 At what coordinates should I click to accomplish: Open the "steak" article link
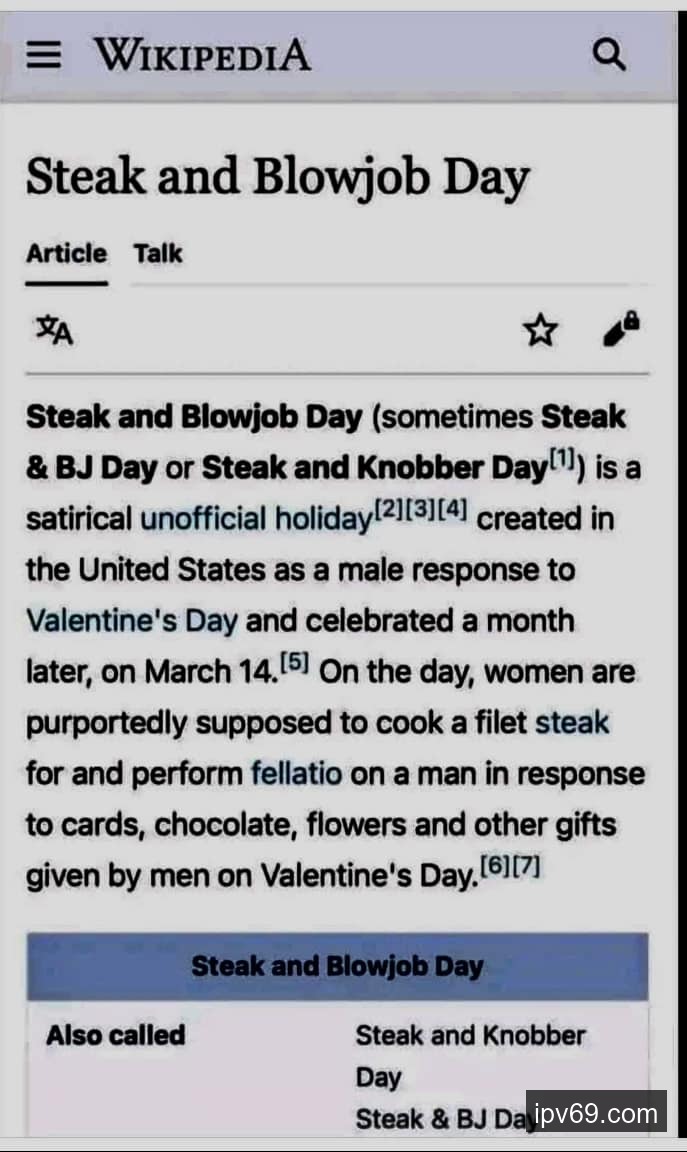[x=572, y=723]
